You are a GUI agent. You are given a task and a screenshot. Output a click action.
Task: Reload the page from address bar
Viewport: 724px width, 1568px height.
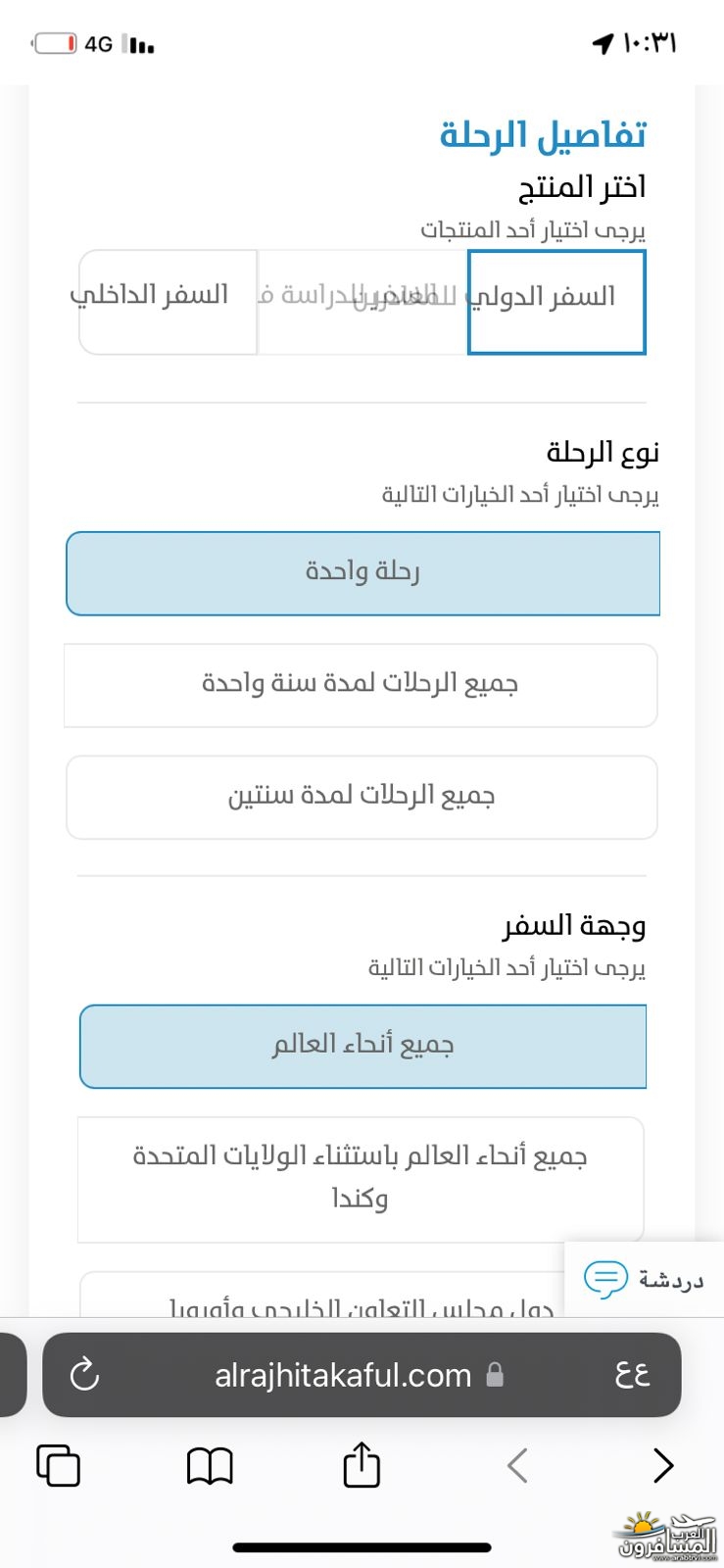point(85,1374)
